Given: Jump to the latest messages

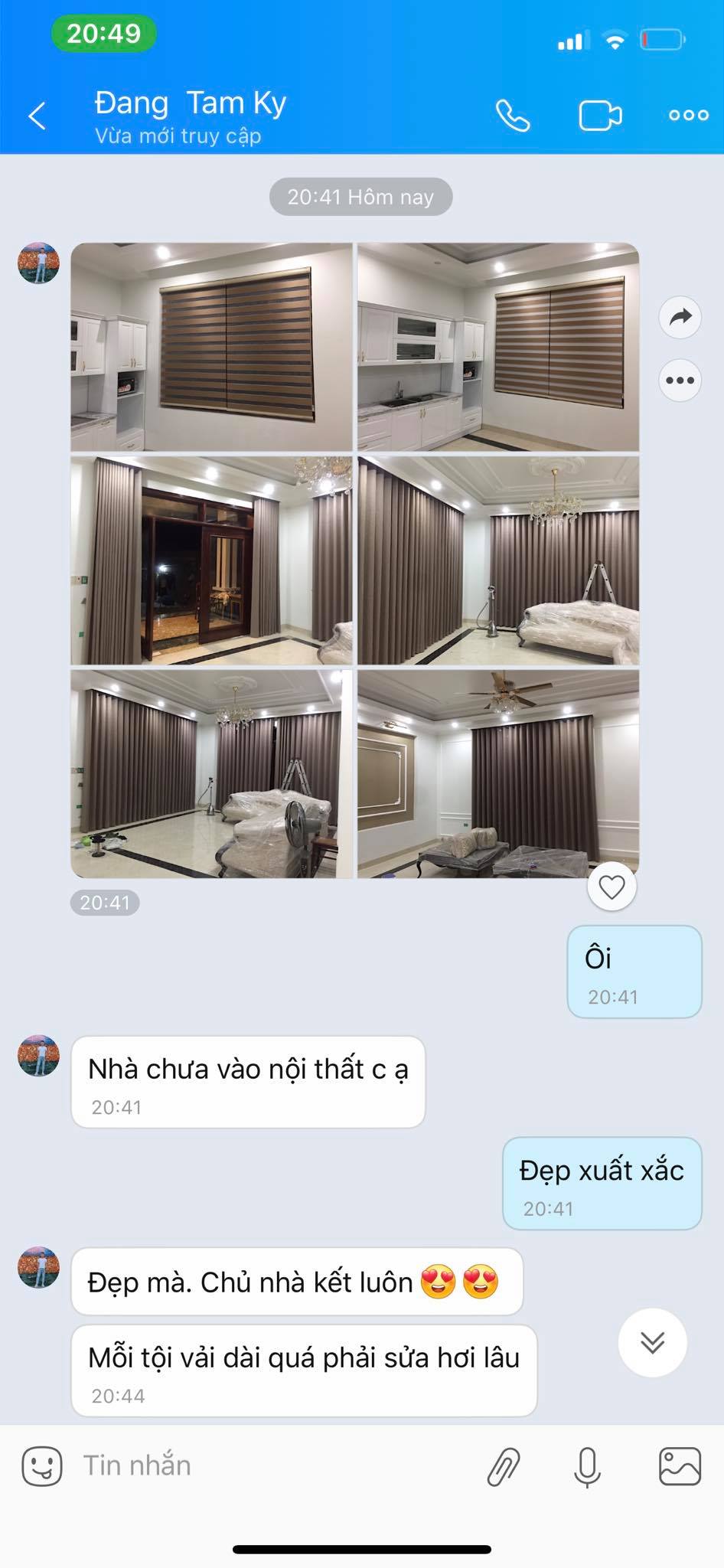Looking at the screenshot, I should point(652,1343).
